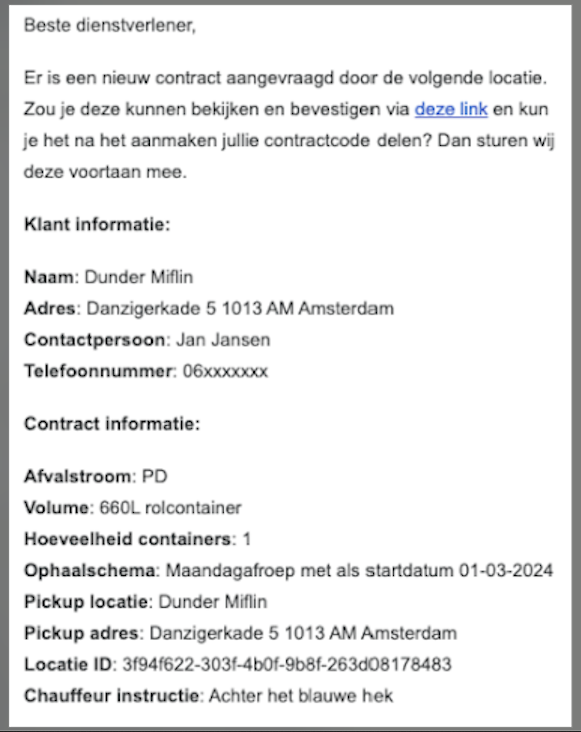Open the 'deze link' contract confirmation link
Image resolution: width=581 pixels, height=732 pixels.
[451, 109]
